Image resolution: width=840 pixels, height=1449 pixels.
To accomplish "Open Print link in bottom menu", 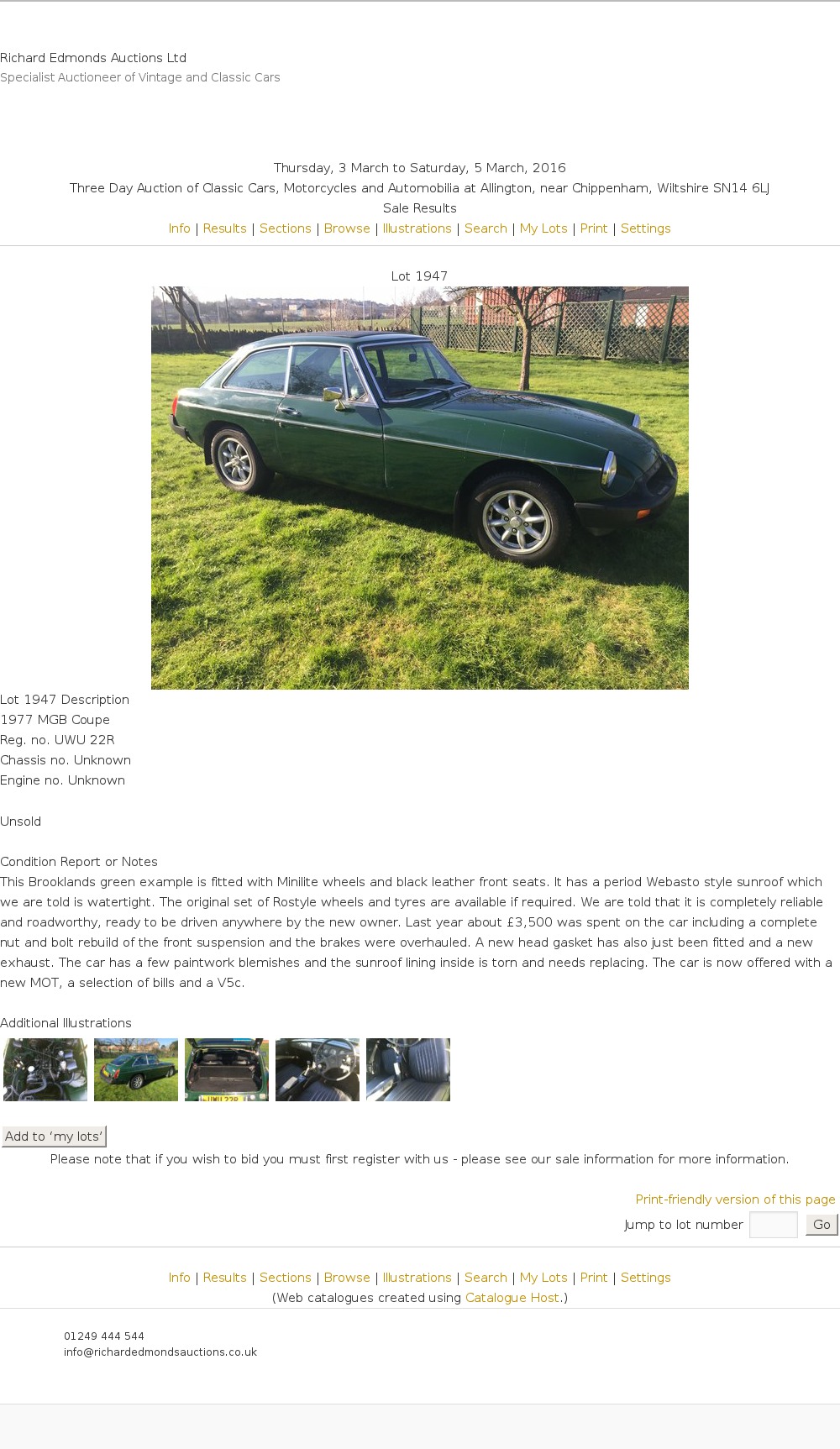I will coord(593,1278).
